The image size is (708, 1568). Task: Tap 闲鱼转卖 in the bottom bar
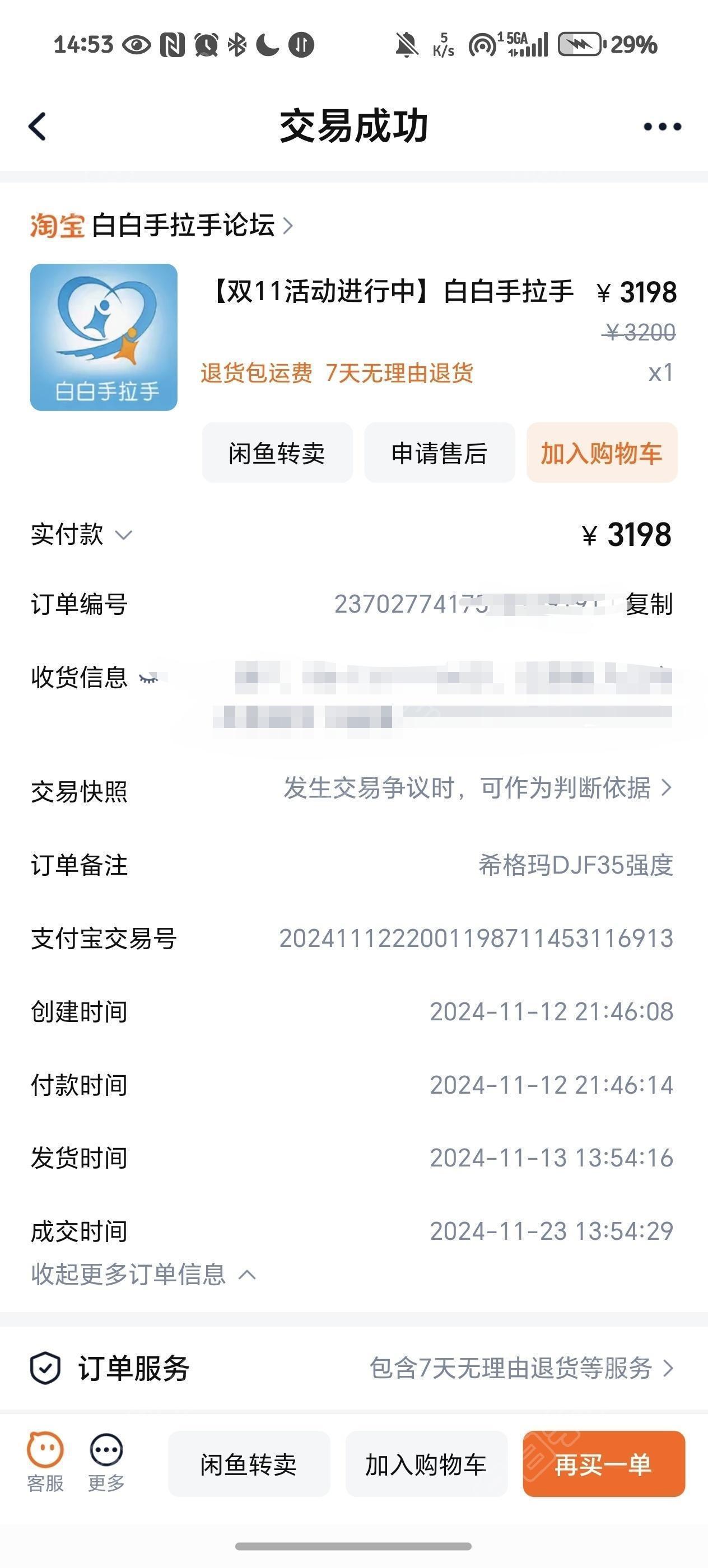[x=249, y=1464]
